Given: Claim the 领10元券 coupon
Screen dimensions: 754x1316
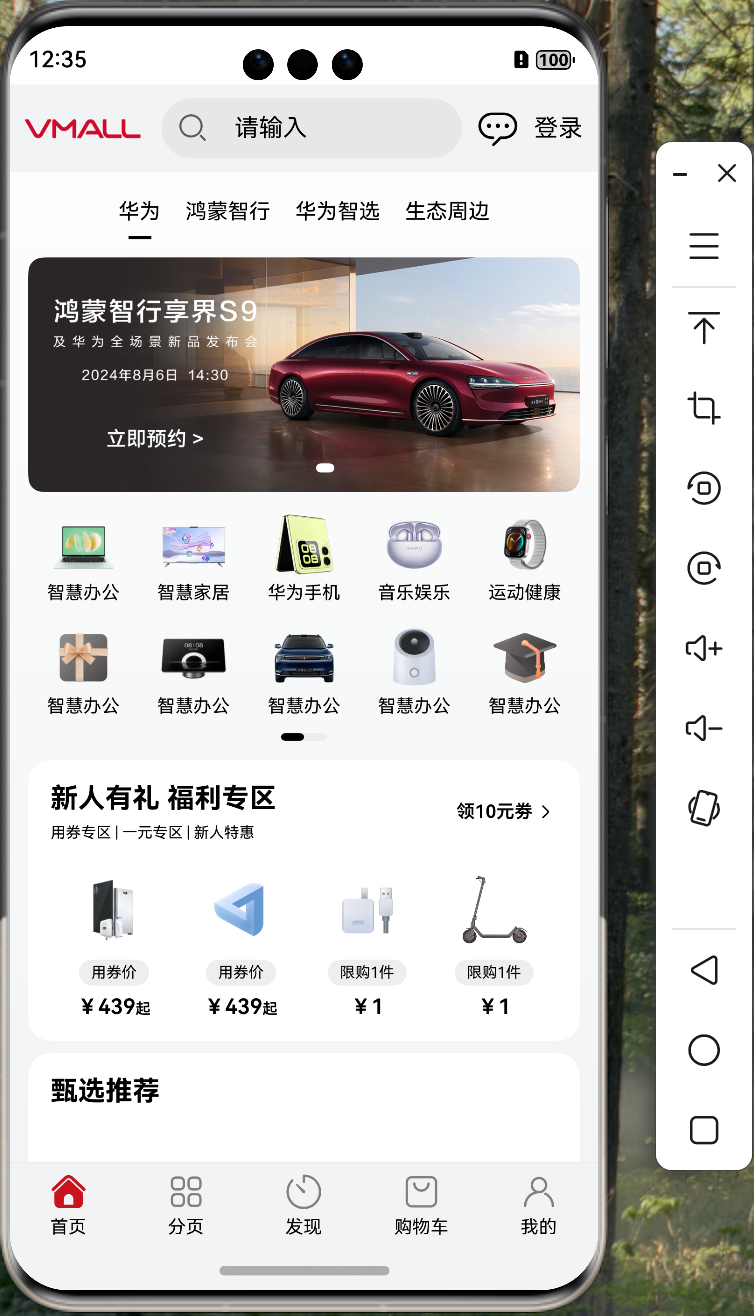Looking at the screenshot, I should (x=504, y=811).
